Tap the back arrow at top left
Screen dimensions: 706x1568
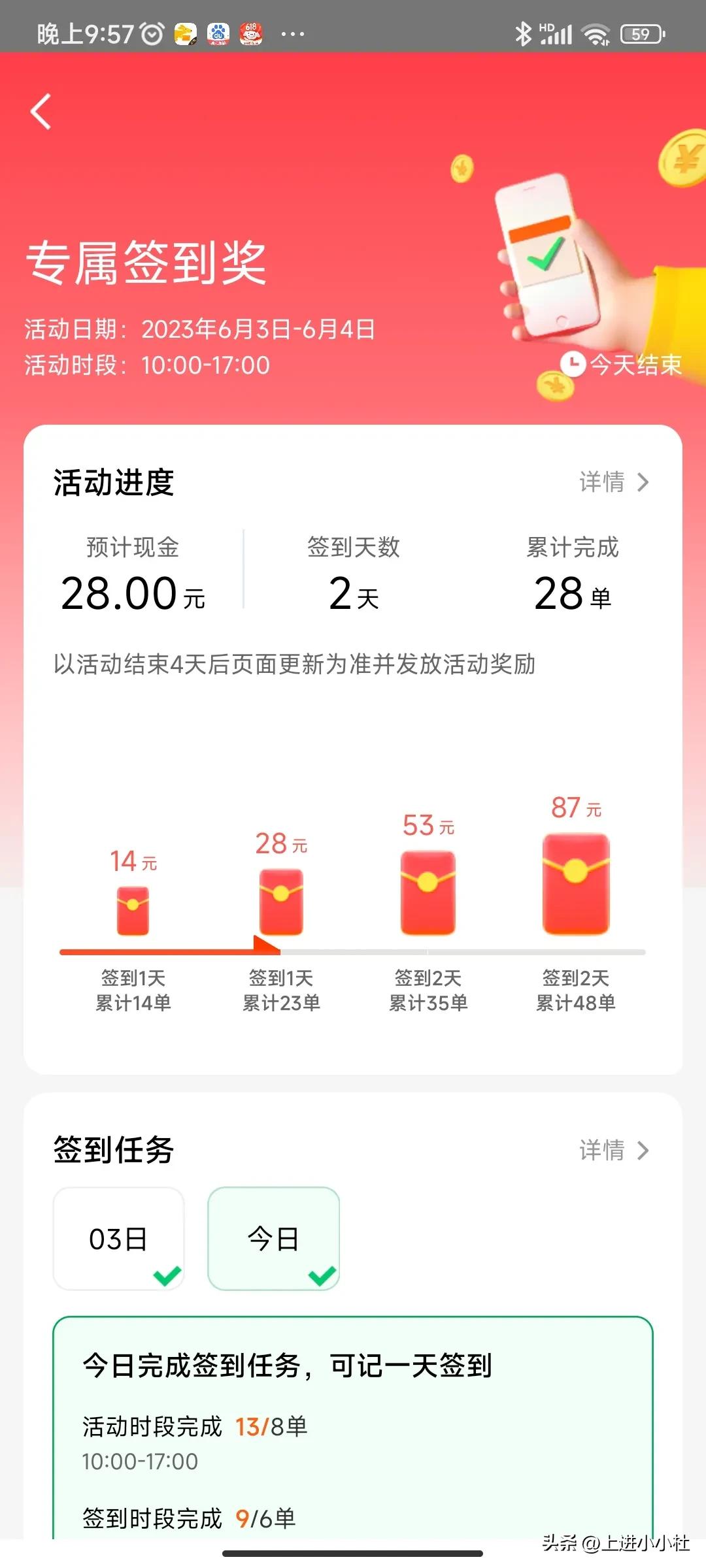[x=41, y=111]
